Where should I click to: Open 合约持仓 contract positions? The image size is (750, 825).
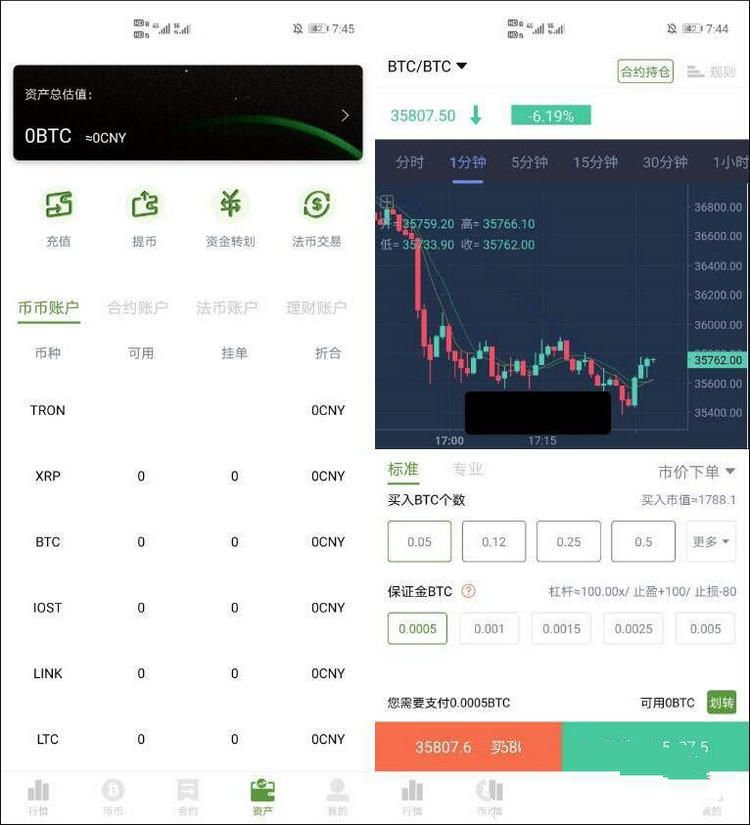click(x=646, y=72)
